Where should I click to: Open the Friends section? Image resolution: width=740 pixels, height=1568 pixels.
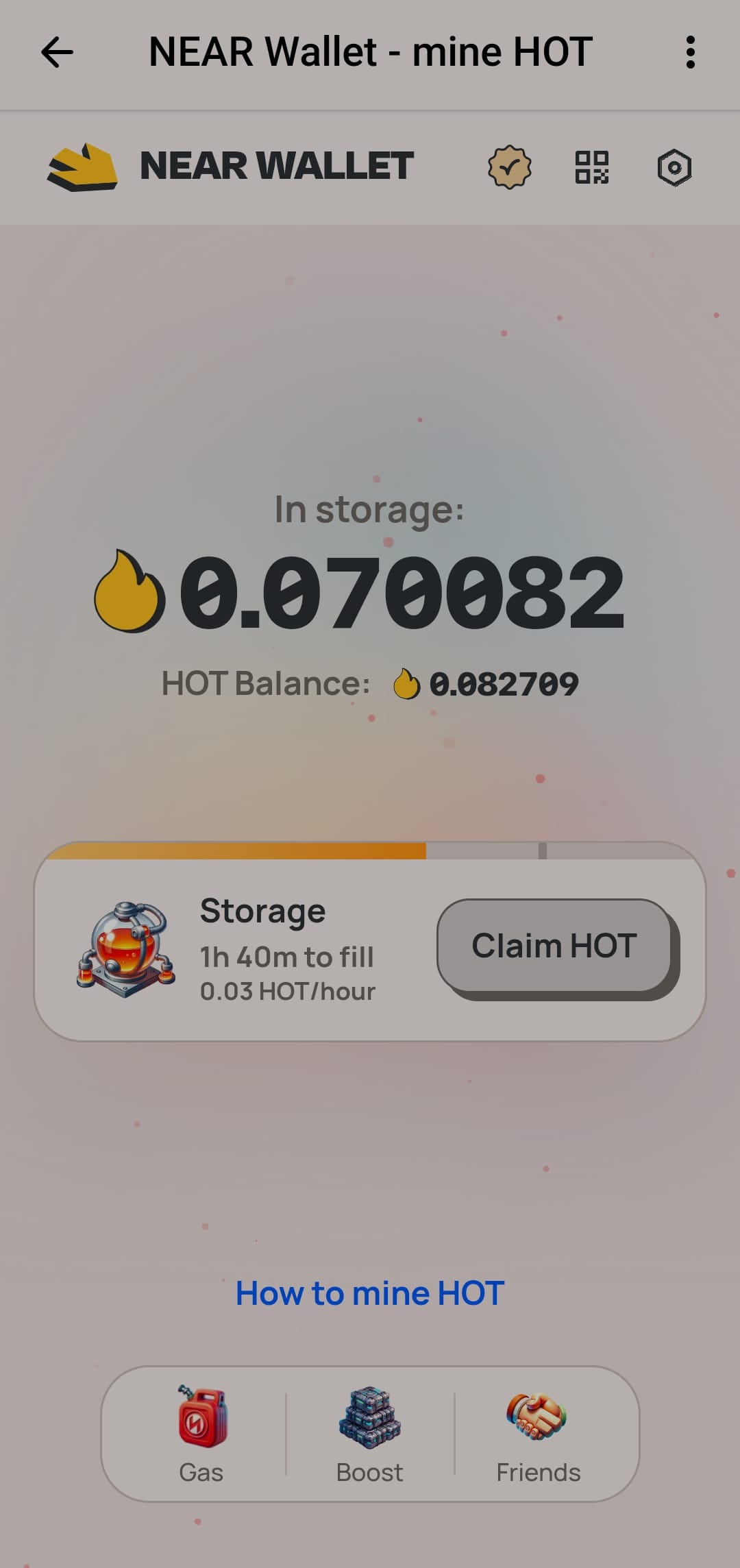(538, 1434)
